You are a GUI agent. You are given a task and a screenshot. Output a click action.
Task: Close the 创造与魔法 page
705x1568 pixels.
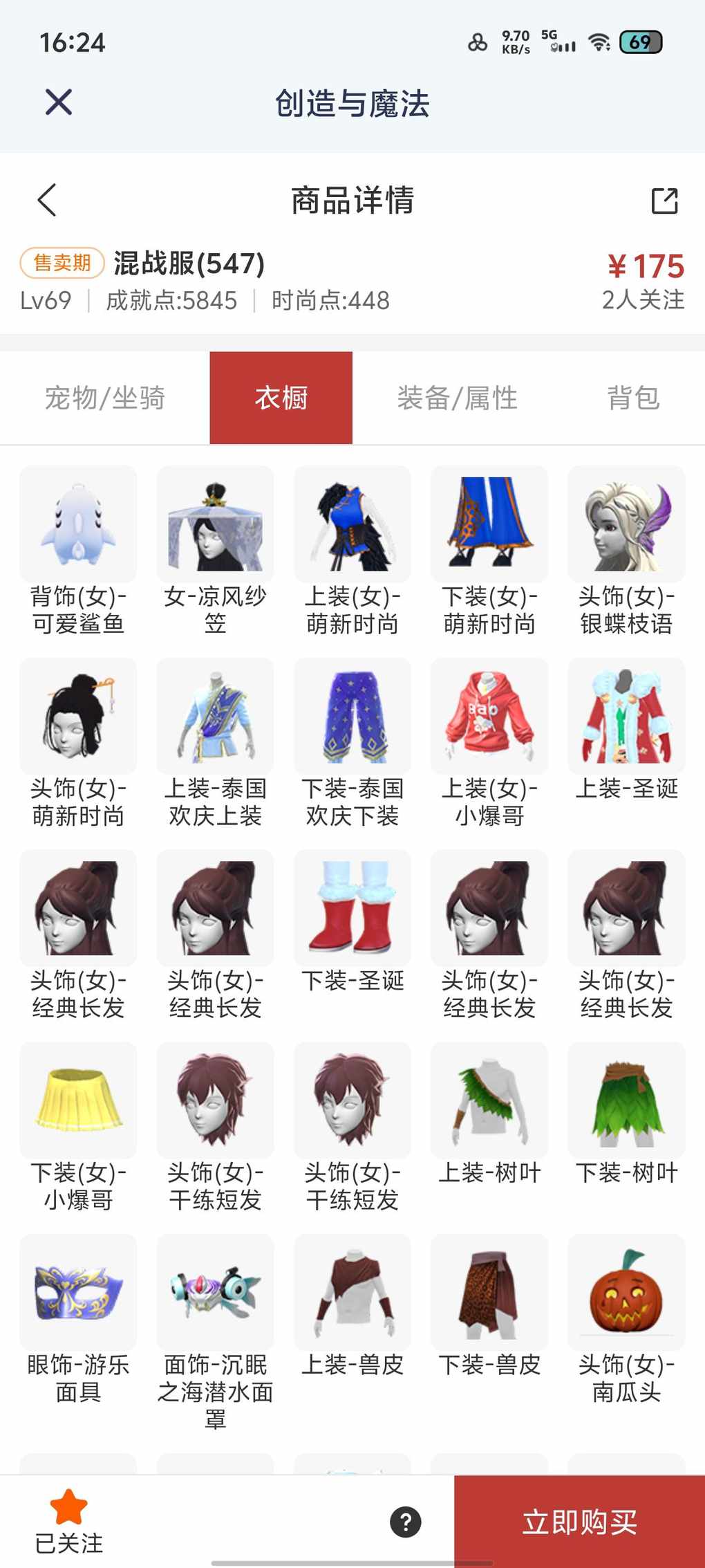click(59, 103)
